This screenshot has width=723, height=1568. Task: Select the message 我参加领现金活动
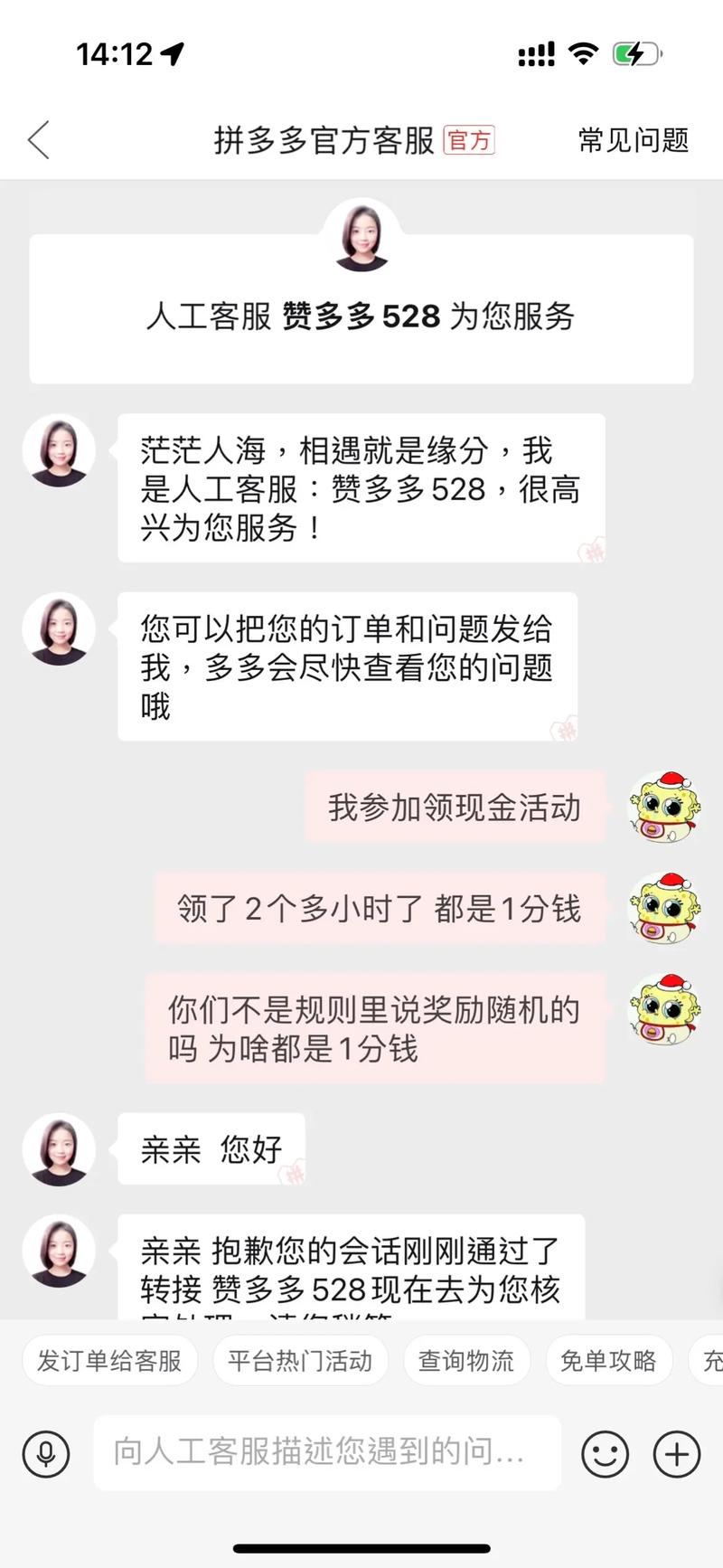coord(455,808)
